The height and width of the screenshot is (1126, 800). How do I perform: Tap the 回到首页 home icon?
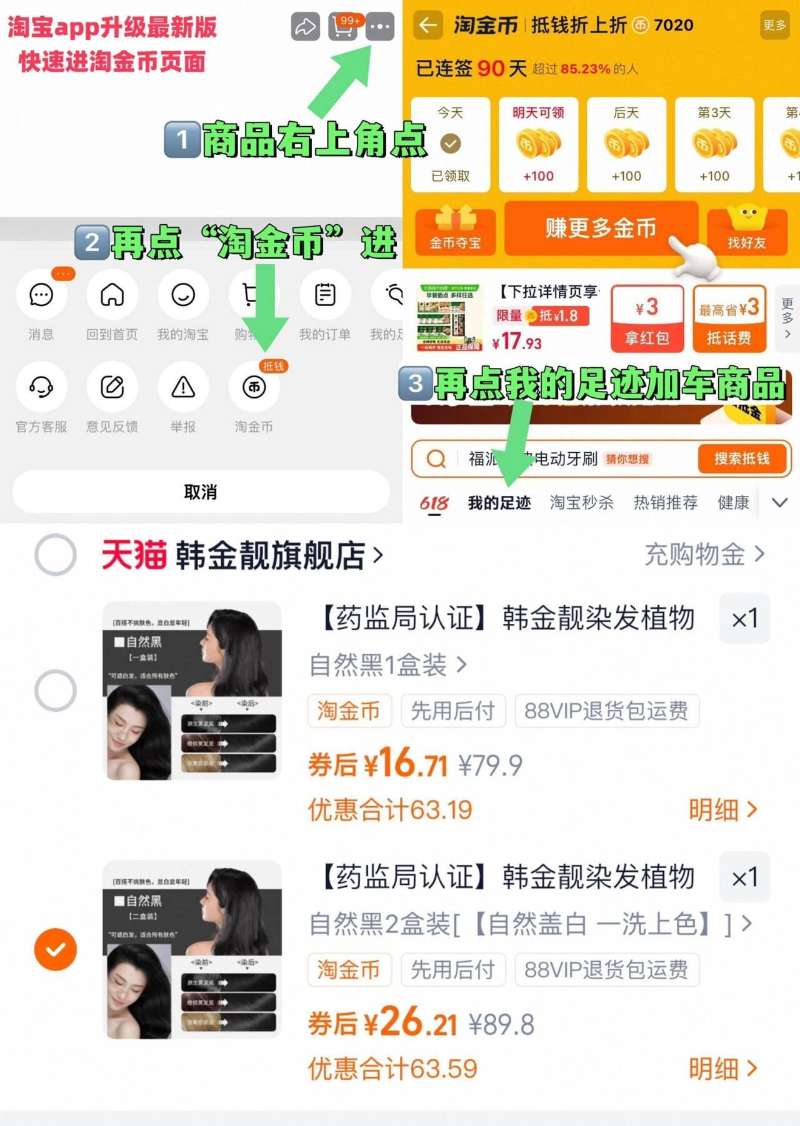pos(111,295)
